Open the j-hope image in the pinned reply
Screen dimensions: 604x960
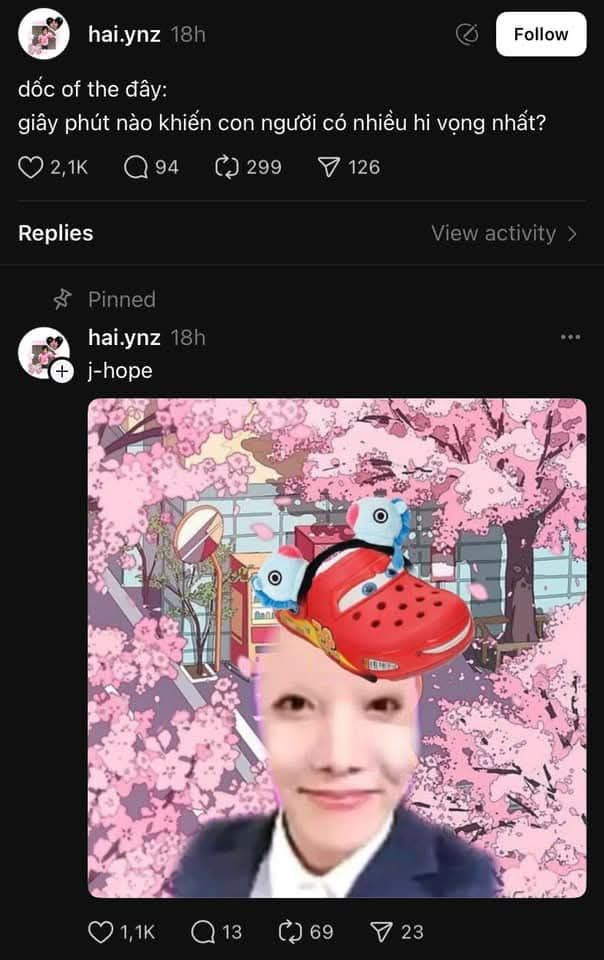pyautogui.click(x=337, y=648)
